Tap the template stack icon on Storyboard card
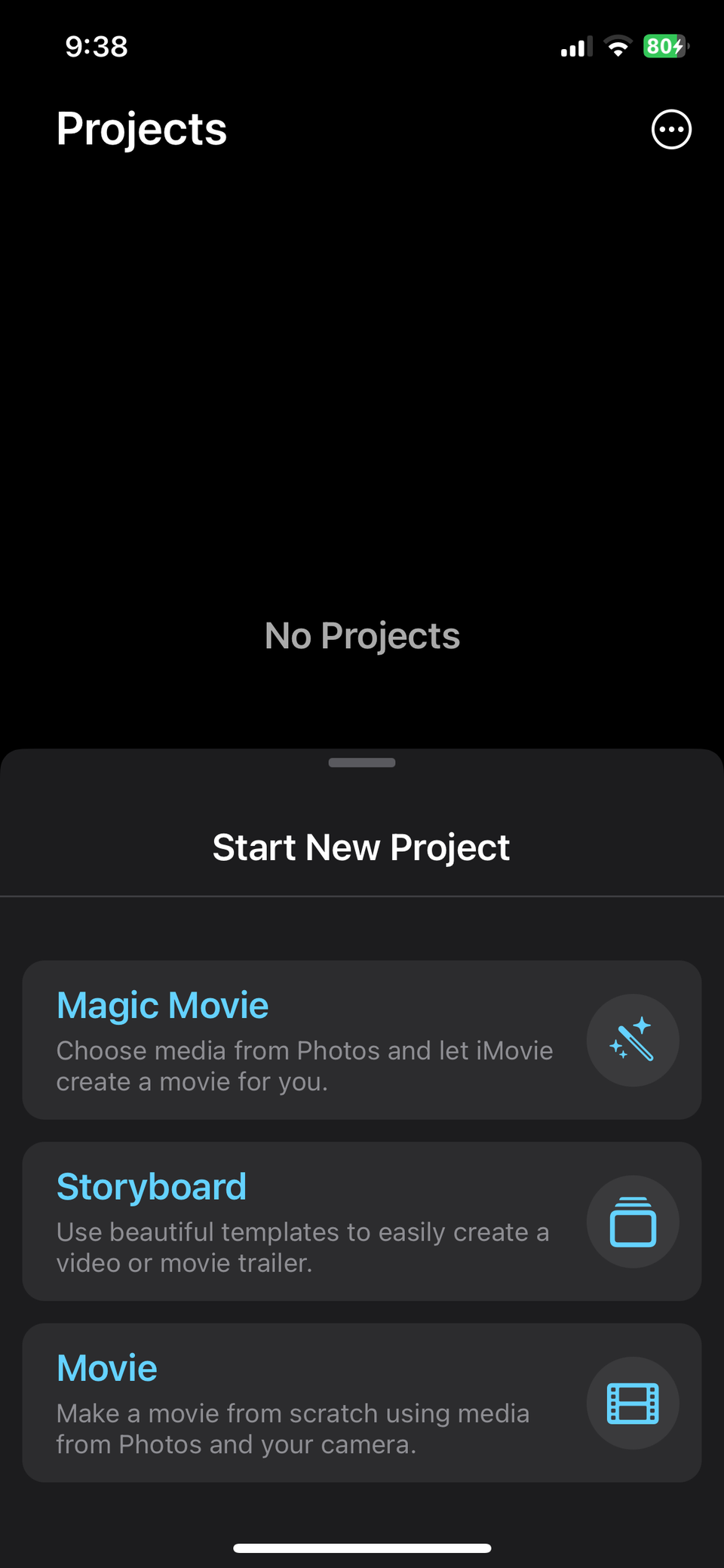Screen dimensions: 724x1568 click(x=633, y=1222)
